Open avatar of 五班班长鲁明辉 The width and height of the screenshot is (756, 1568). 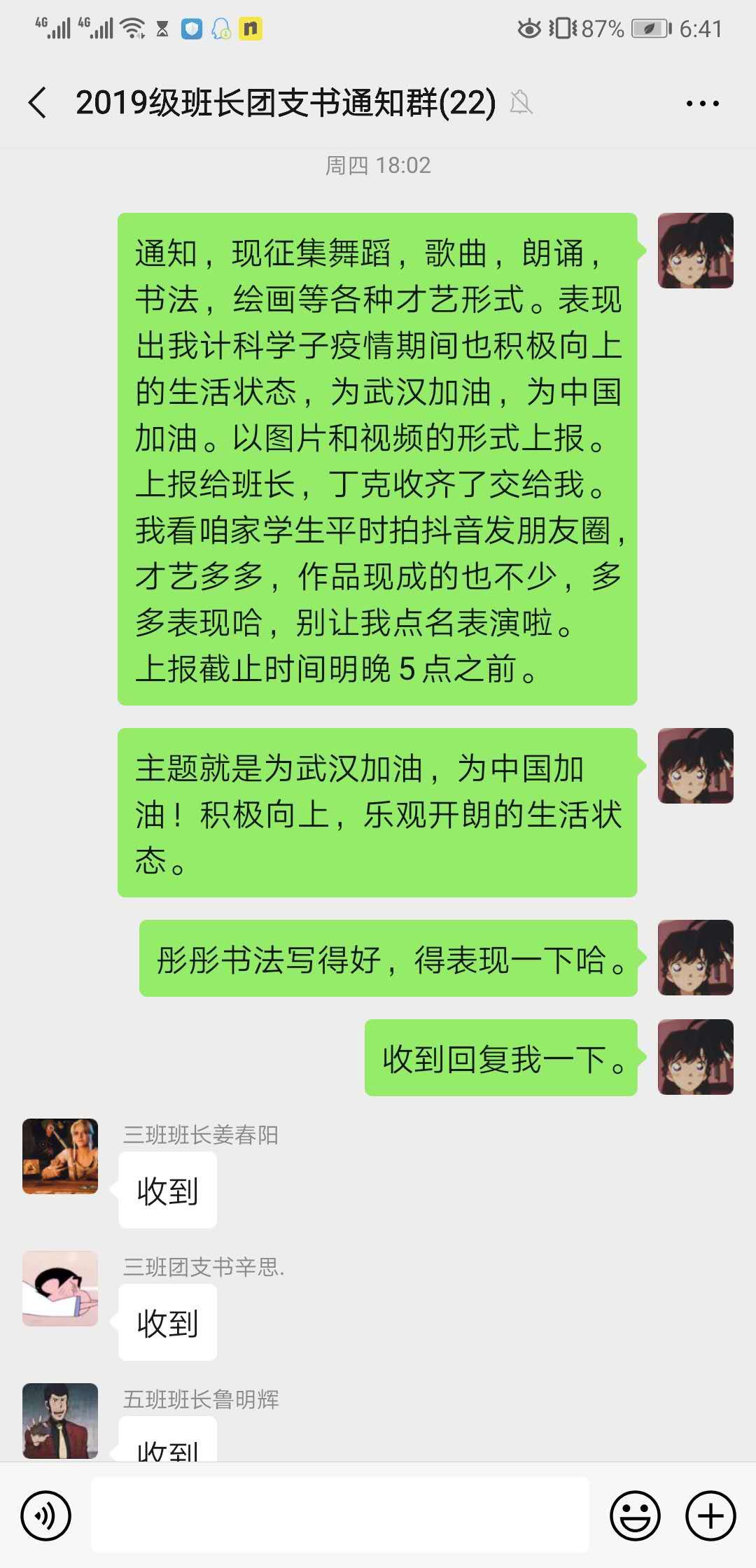click(x=60, y=1420)
